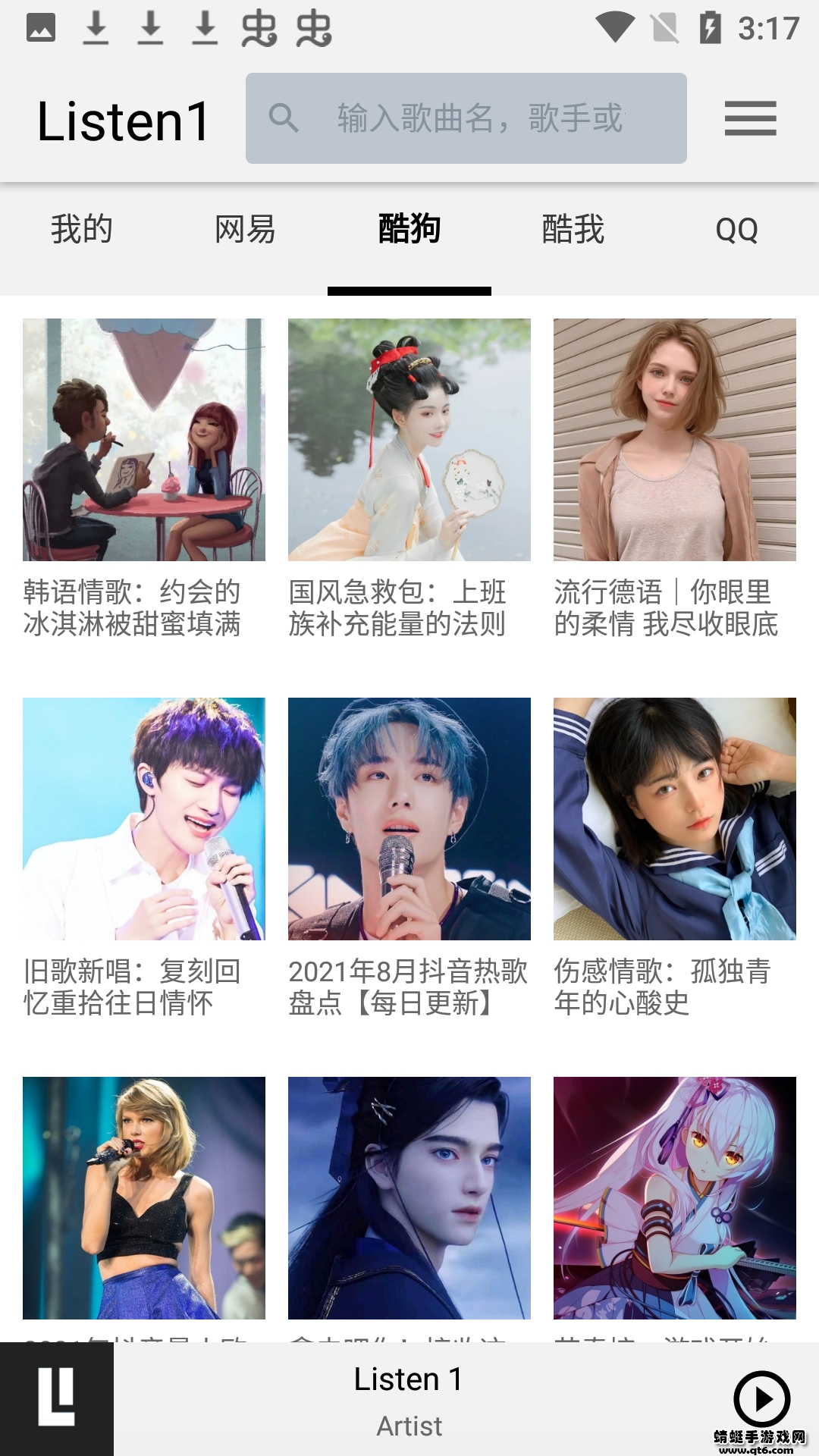Image resolution: width=819 pixels, height=1456 pixels.
Task: Select the 酷狗 tab
Action: (409, 230)
